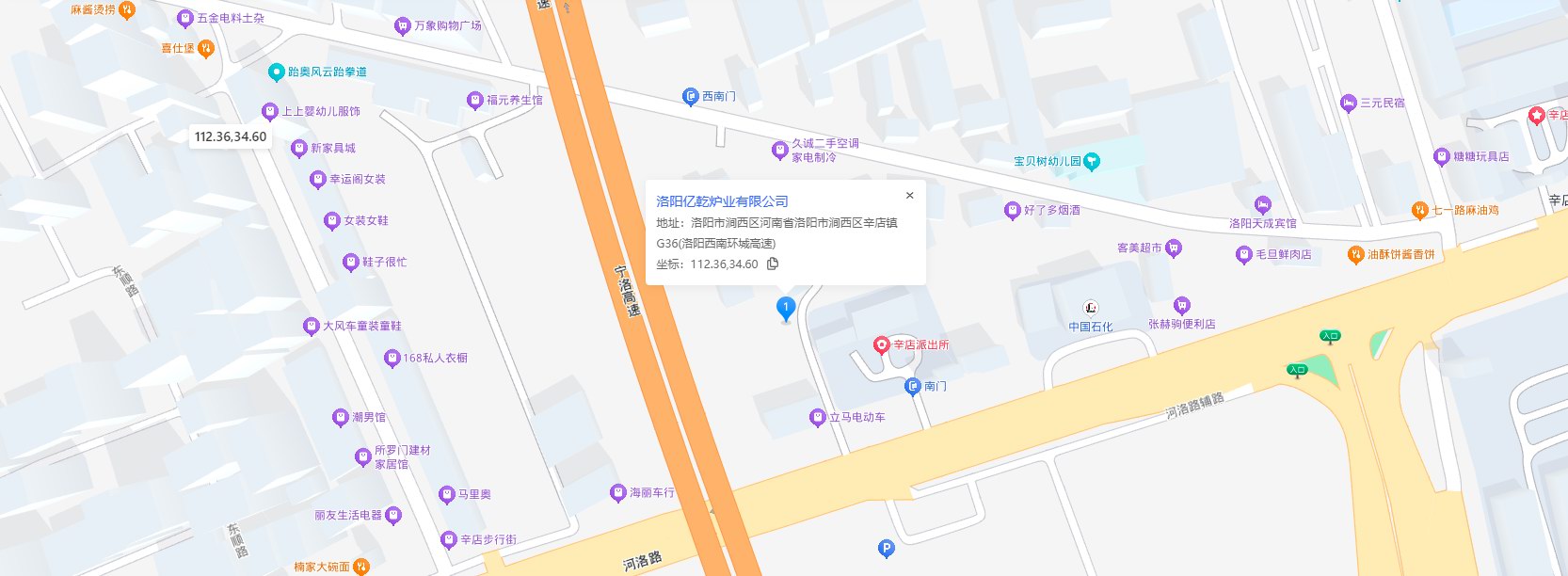Select the 立马电动车 shop marker
1568x576 pixels.
click(x=818, y=417)
